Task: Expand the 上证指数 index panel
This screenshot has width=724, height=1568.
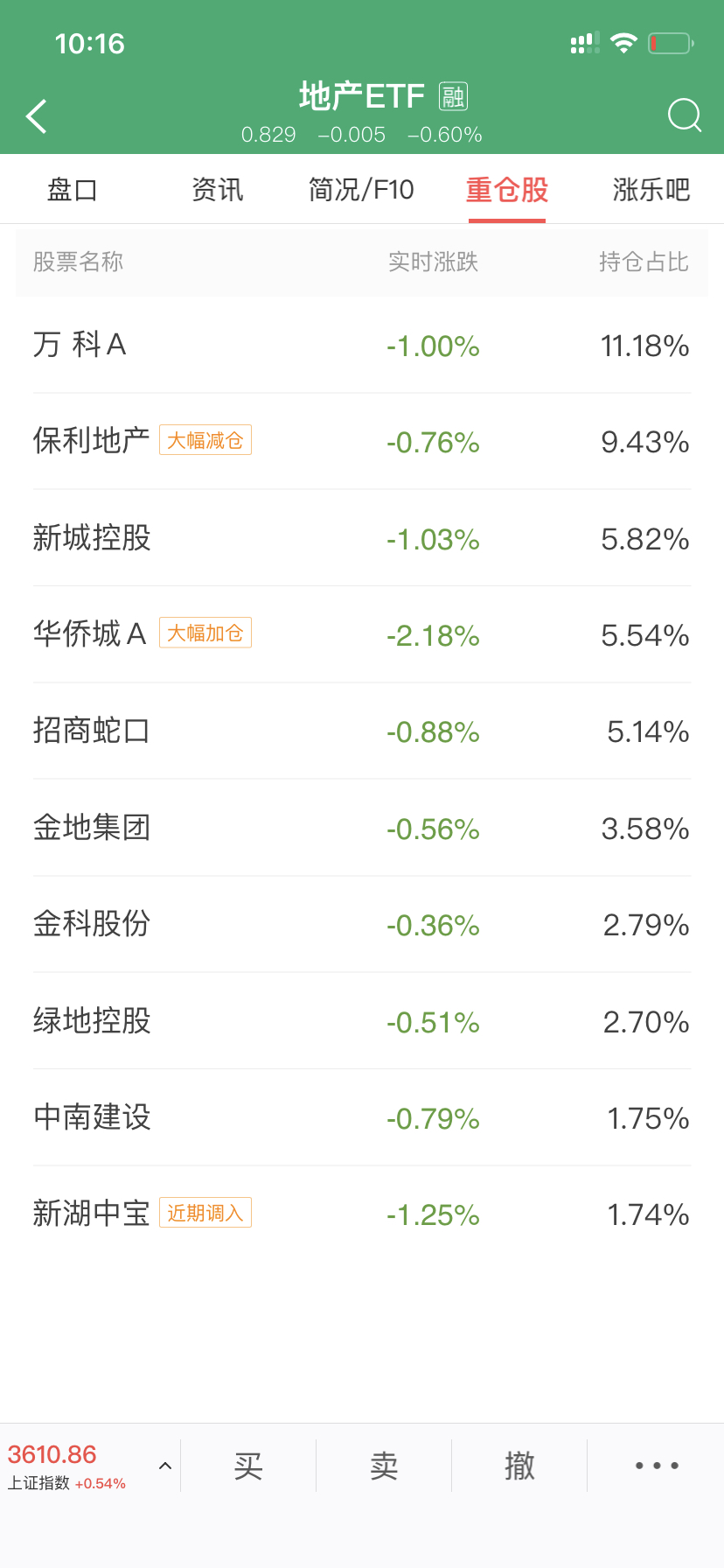Action: coord(164,1466)
